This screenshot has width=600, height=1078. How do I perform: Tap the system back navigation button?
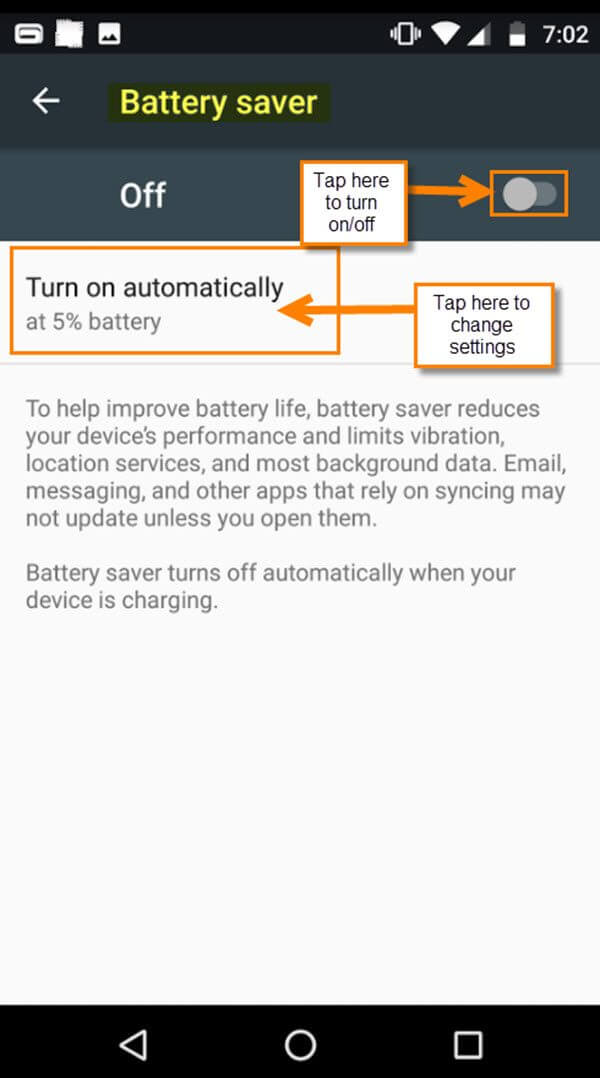(x=133, y=1044)
